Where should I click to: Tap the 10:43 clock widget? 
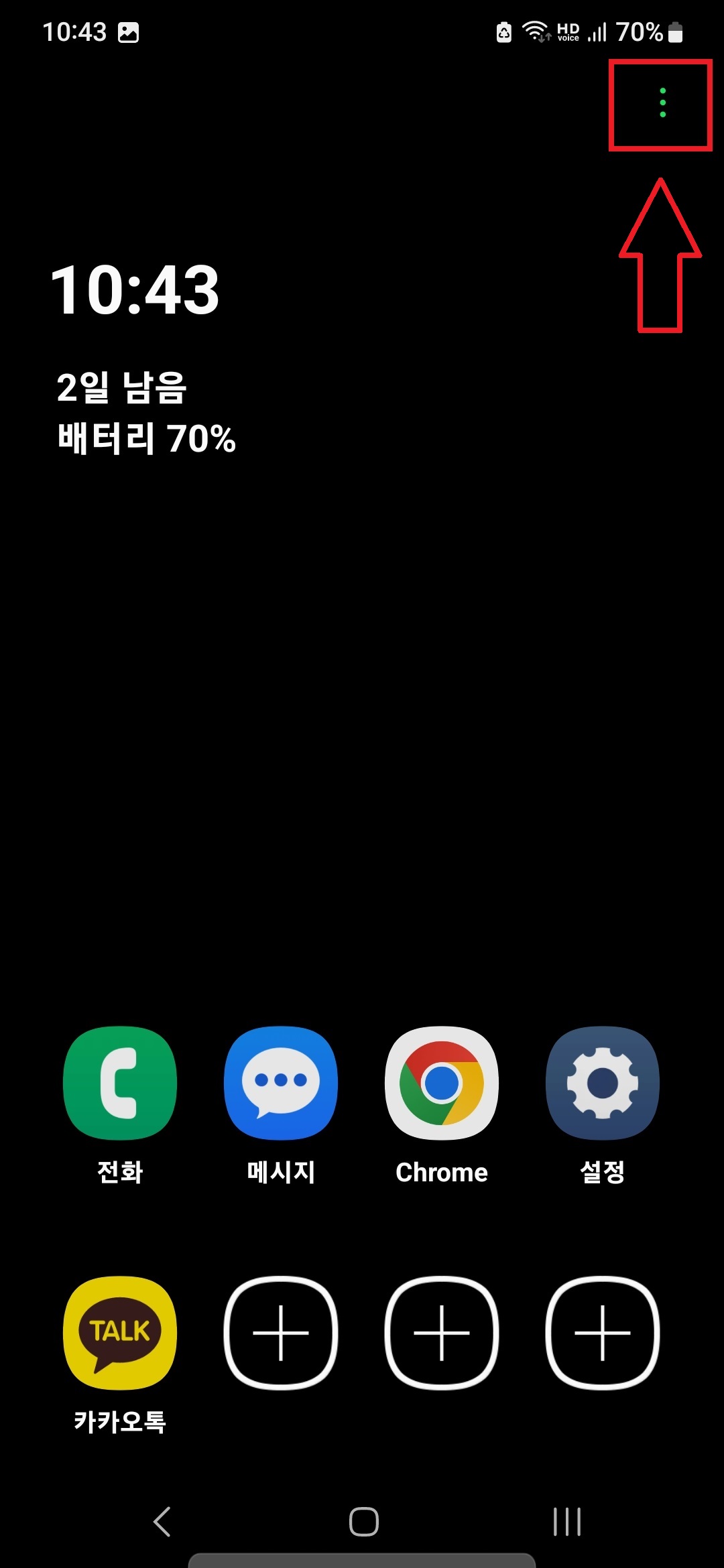[137, 291]
